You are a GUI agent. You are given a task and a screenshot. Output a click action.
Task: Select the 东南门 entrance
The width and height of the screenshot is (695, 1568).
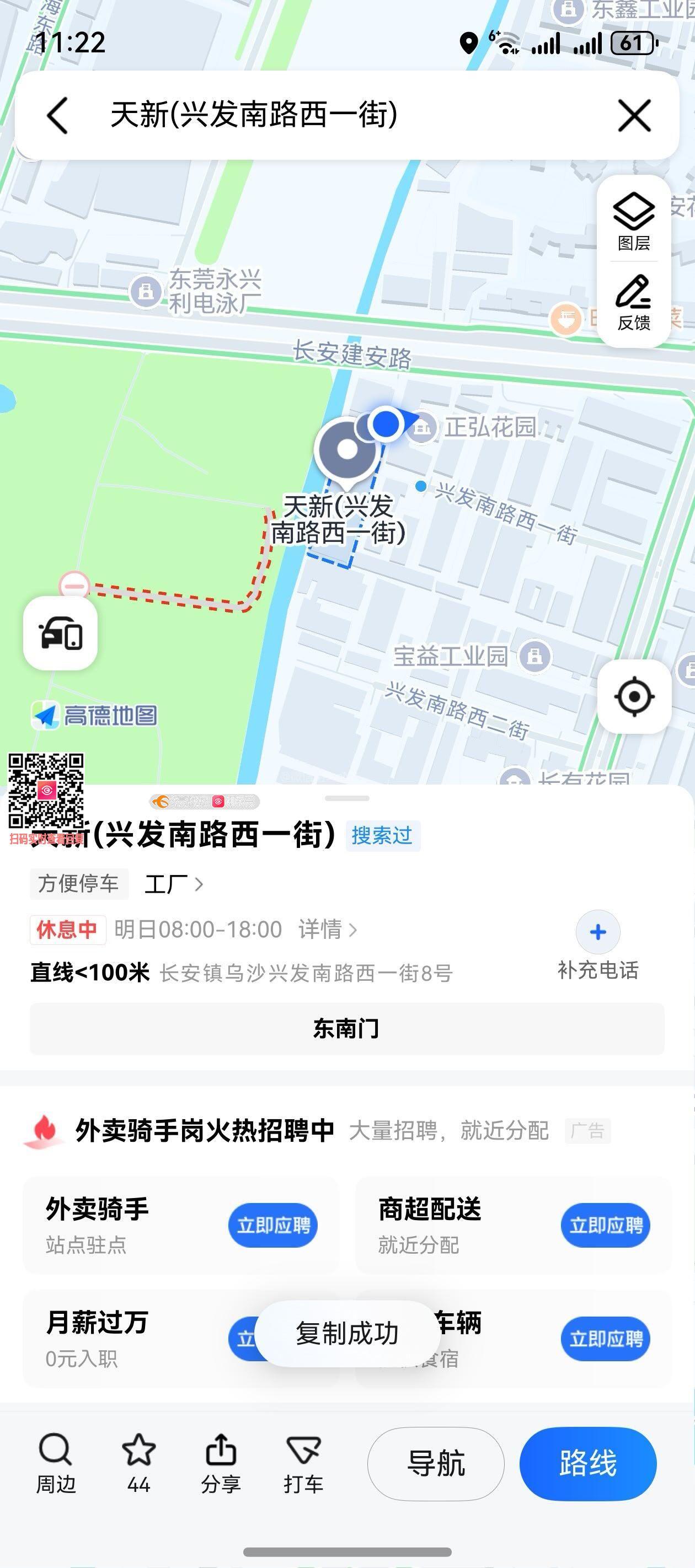point(346,1029)
